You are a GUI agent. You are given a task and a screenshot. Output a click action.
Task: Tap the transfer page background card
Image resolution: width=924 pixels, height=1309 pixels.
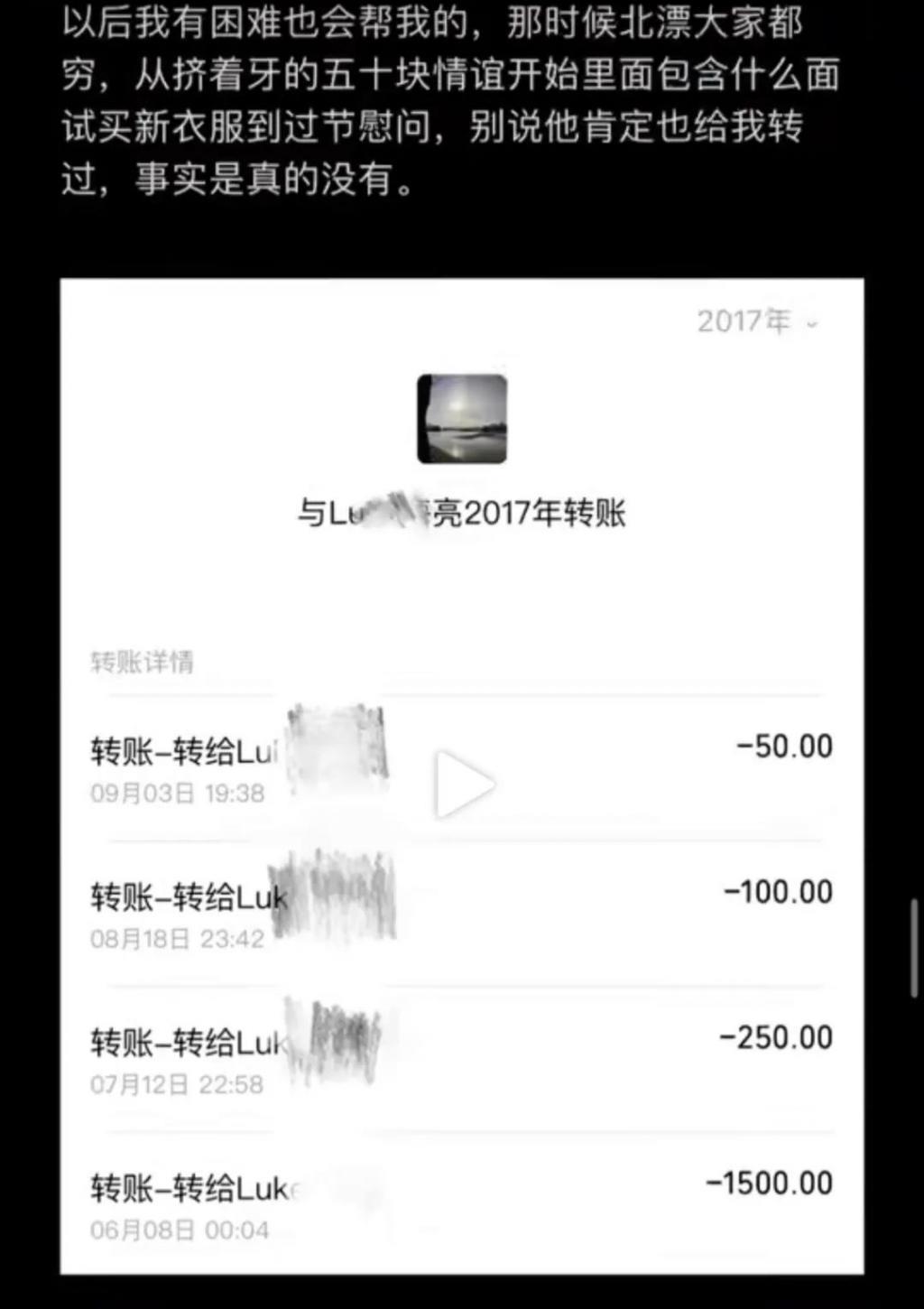point(462,596)
